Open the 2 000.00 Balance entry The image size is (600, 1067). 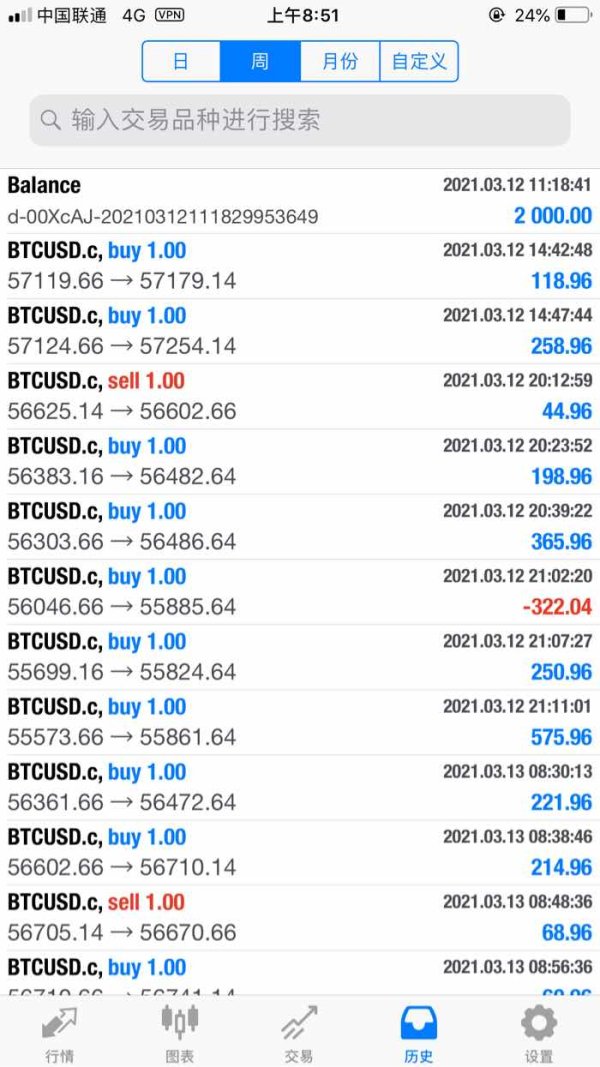point(300,200)
